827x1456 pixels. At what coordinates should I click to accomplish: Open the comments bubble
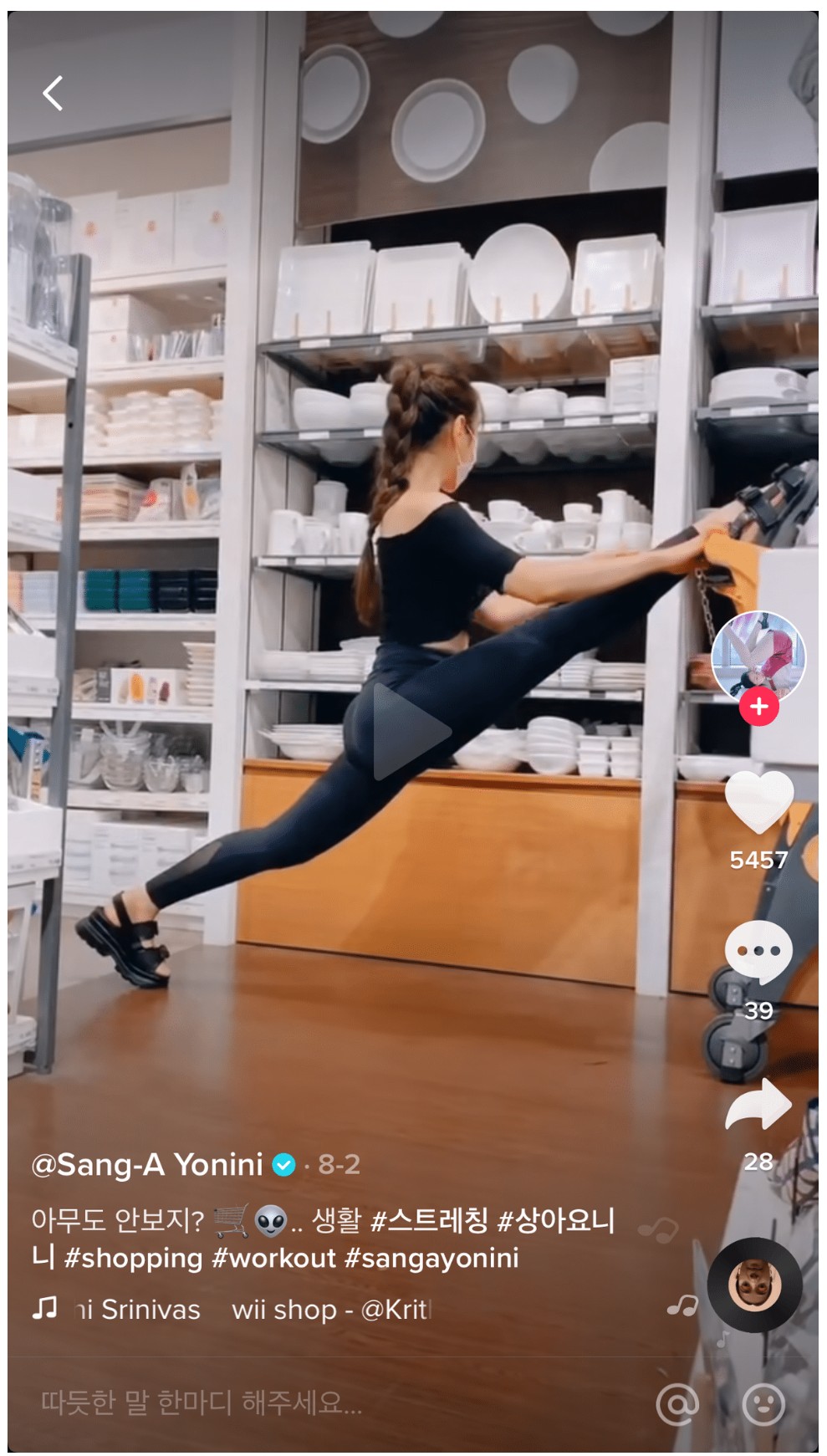(758, 953)
